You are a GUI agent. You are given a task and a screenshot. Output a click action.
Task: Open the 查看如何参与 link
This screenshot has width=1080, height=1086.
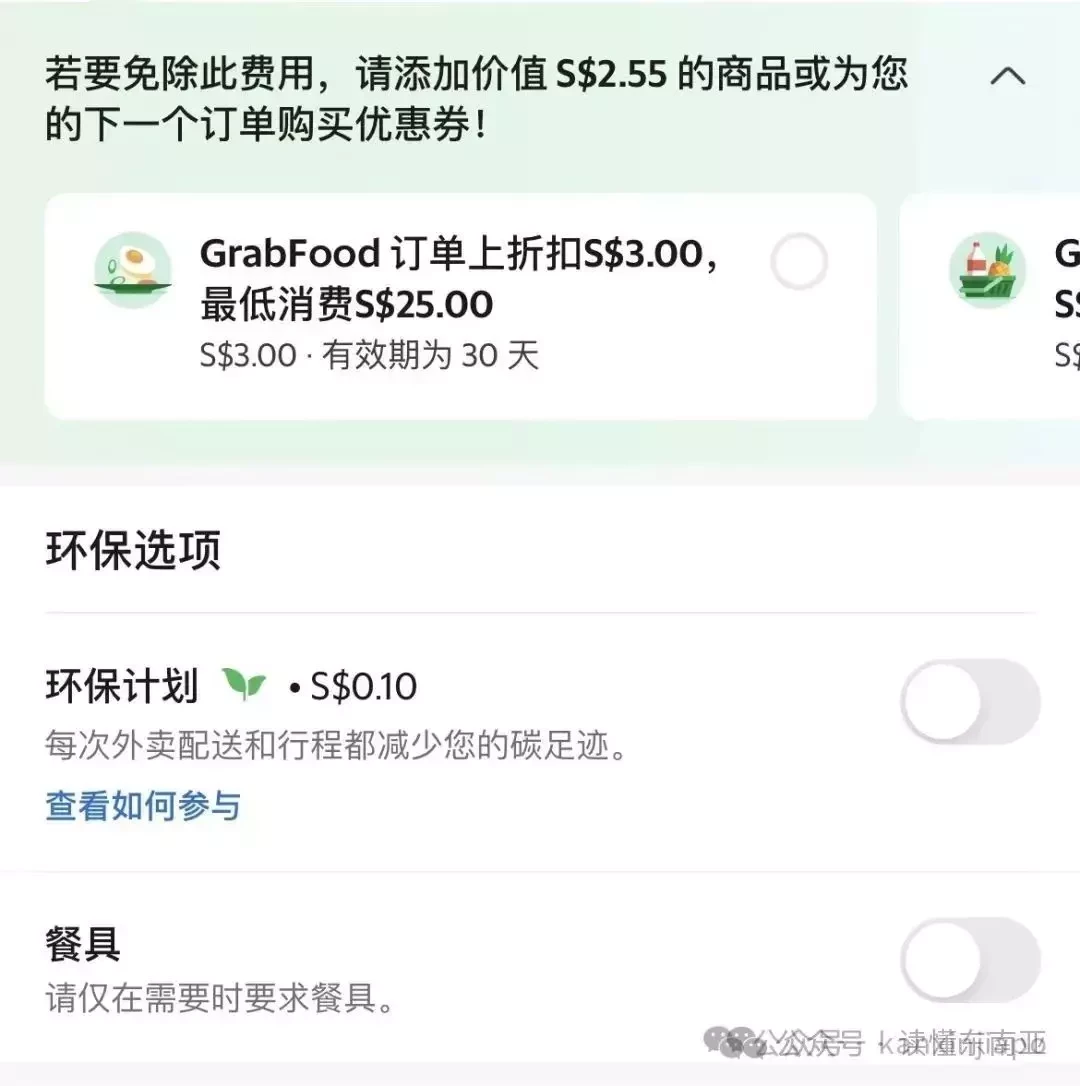pos(143,806)
